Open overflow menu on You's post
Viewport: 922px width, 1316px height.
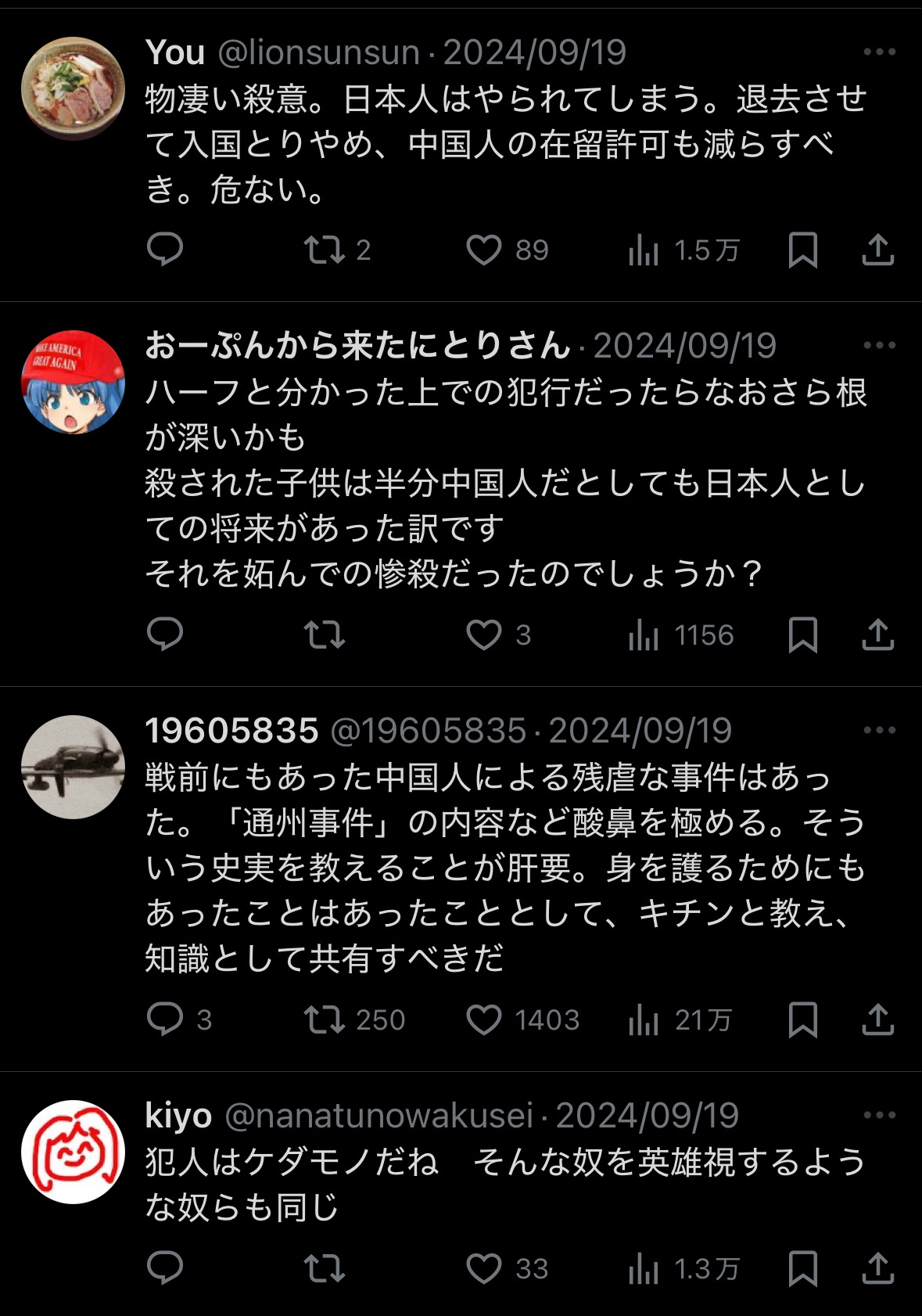click(879, 52)
